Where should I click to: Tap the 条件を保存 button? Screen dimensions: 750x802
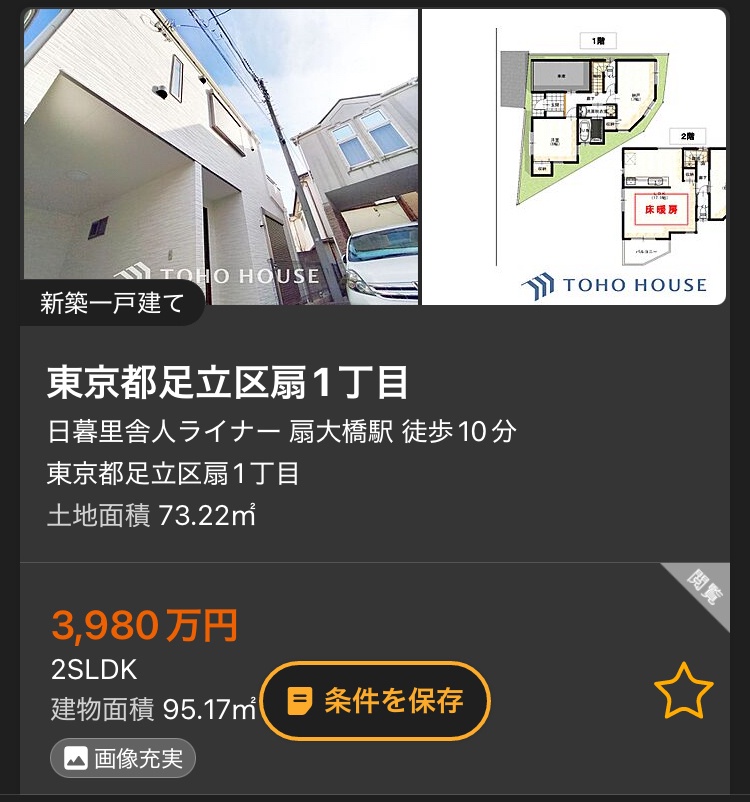pyautogui.click(x=376, y=701)
